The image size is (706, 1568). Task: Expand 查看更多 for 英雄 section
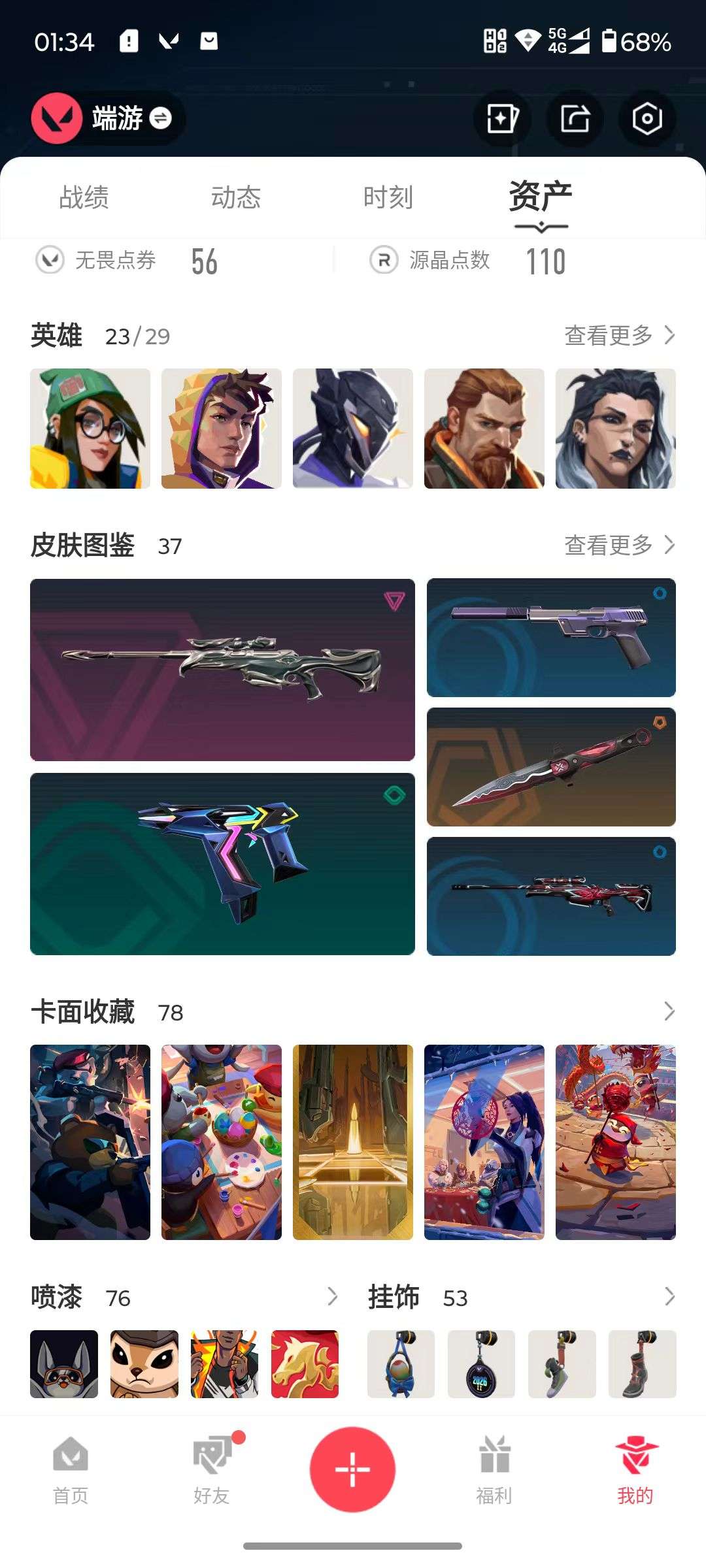(618, 335)
